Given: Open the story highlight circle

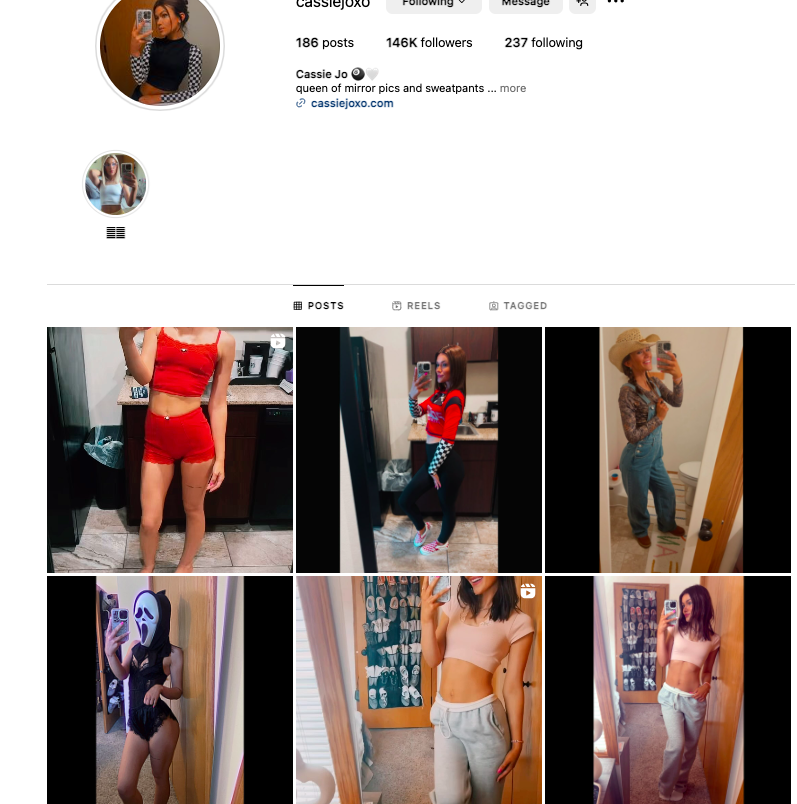Looking at the screenshot, I should pyautogui.click(x=116, y=185).
